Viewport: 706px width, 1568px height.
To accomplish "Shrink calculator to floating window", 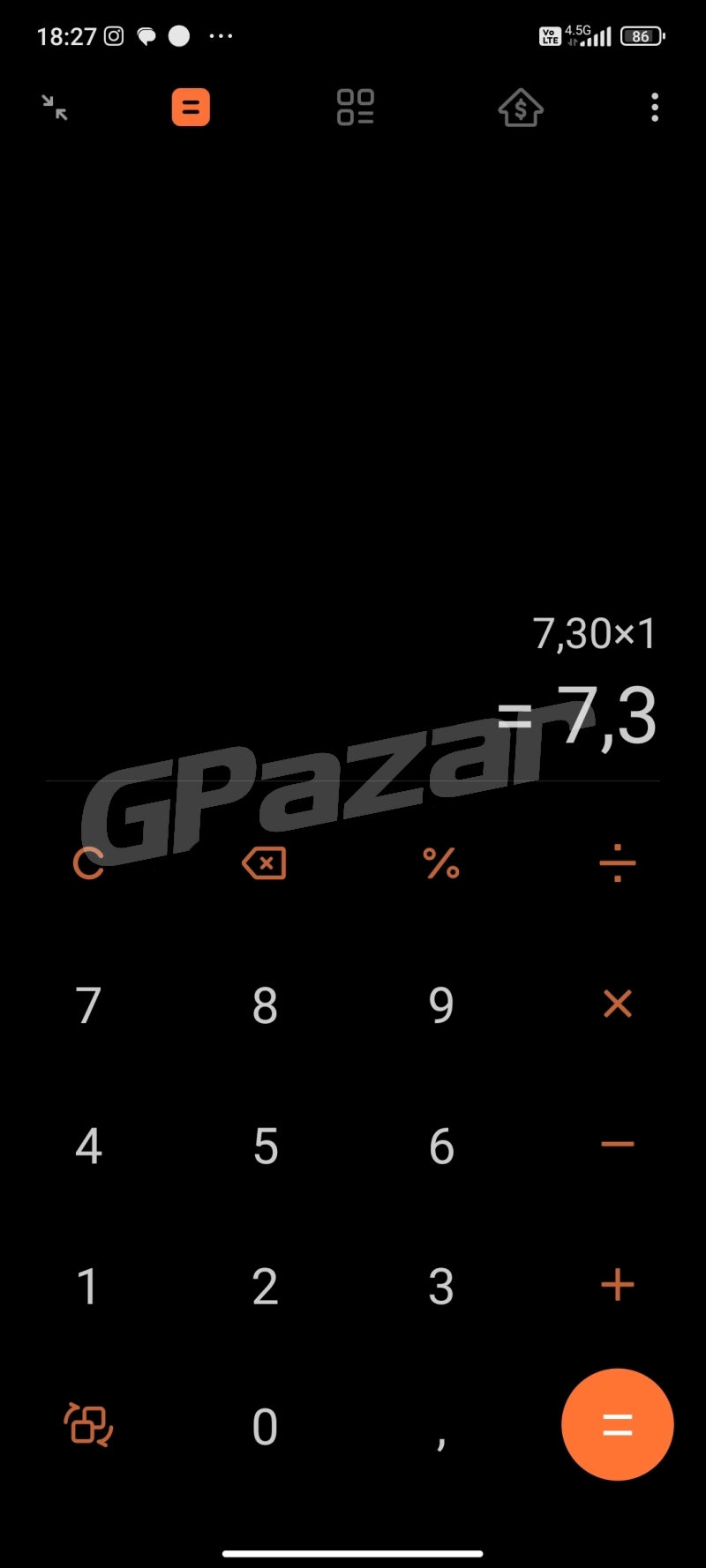I will point(55,108).
